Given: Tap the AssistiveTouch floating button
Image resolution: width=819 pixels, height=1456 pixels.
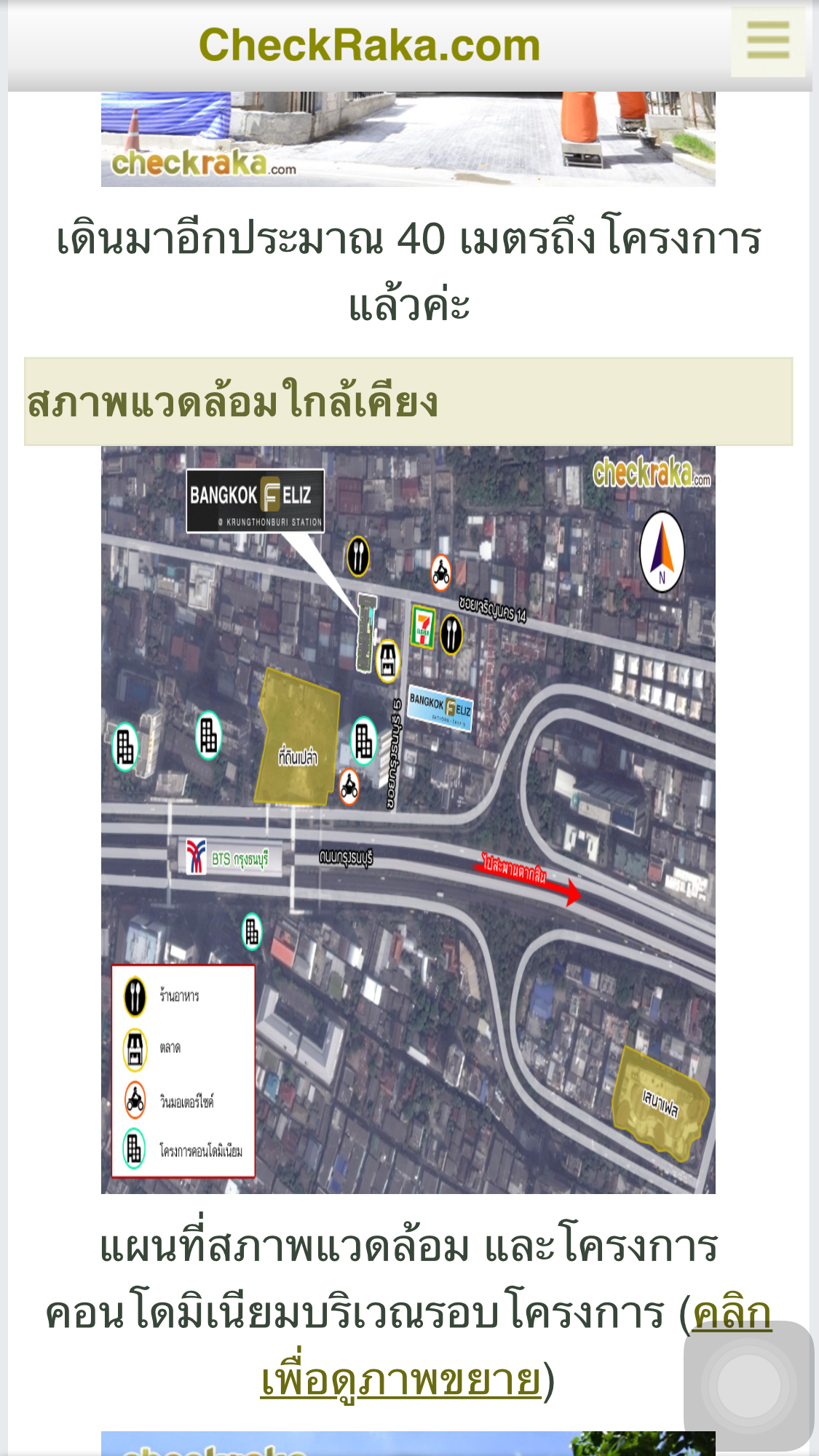Looking at the screenshot, I should pos(748,1385).
